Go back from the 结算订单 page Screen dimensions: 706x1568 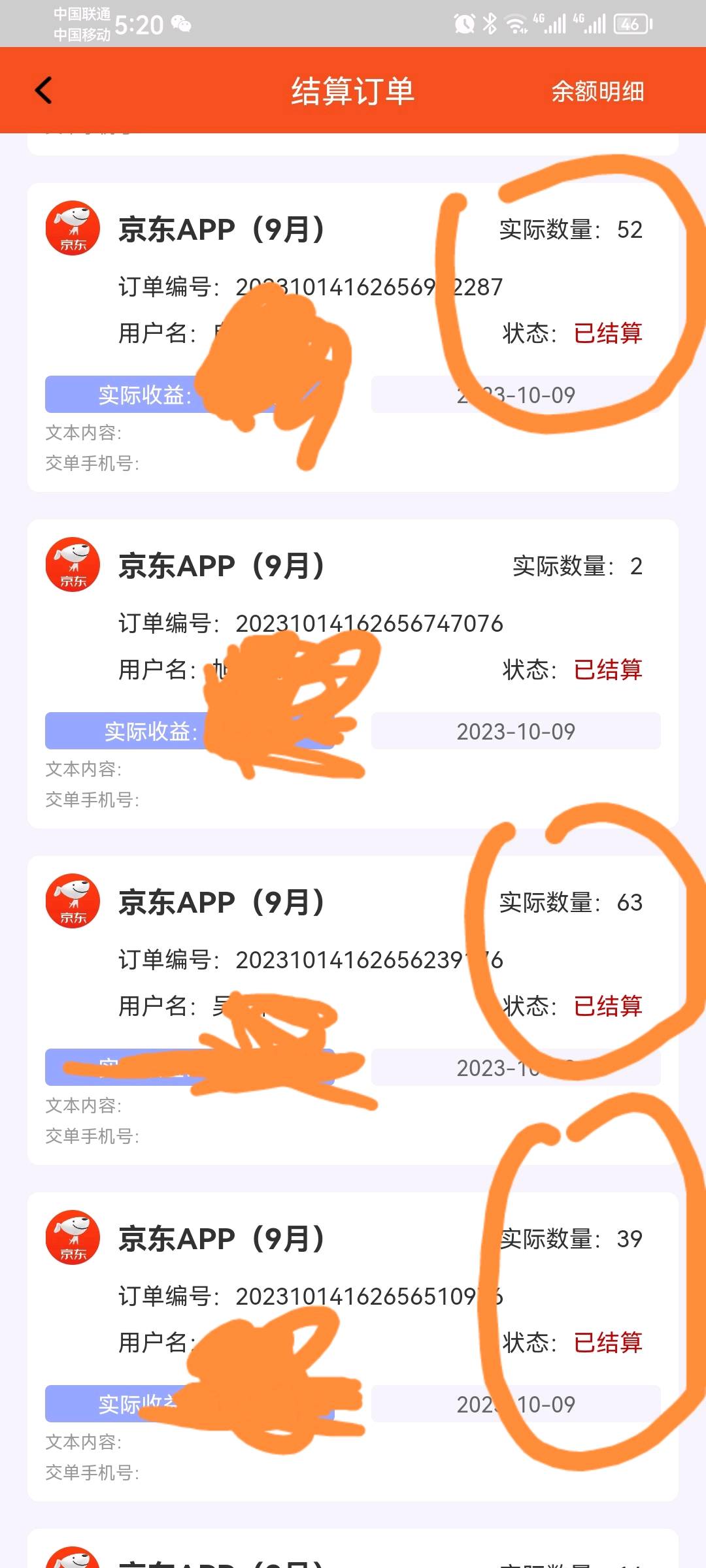(43, 91)
